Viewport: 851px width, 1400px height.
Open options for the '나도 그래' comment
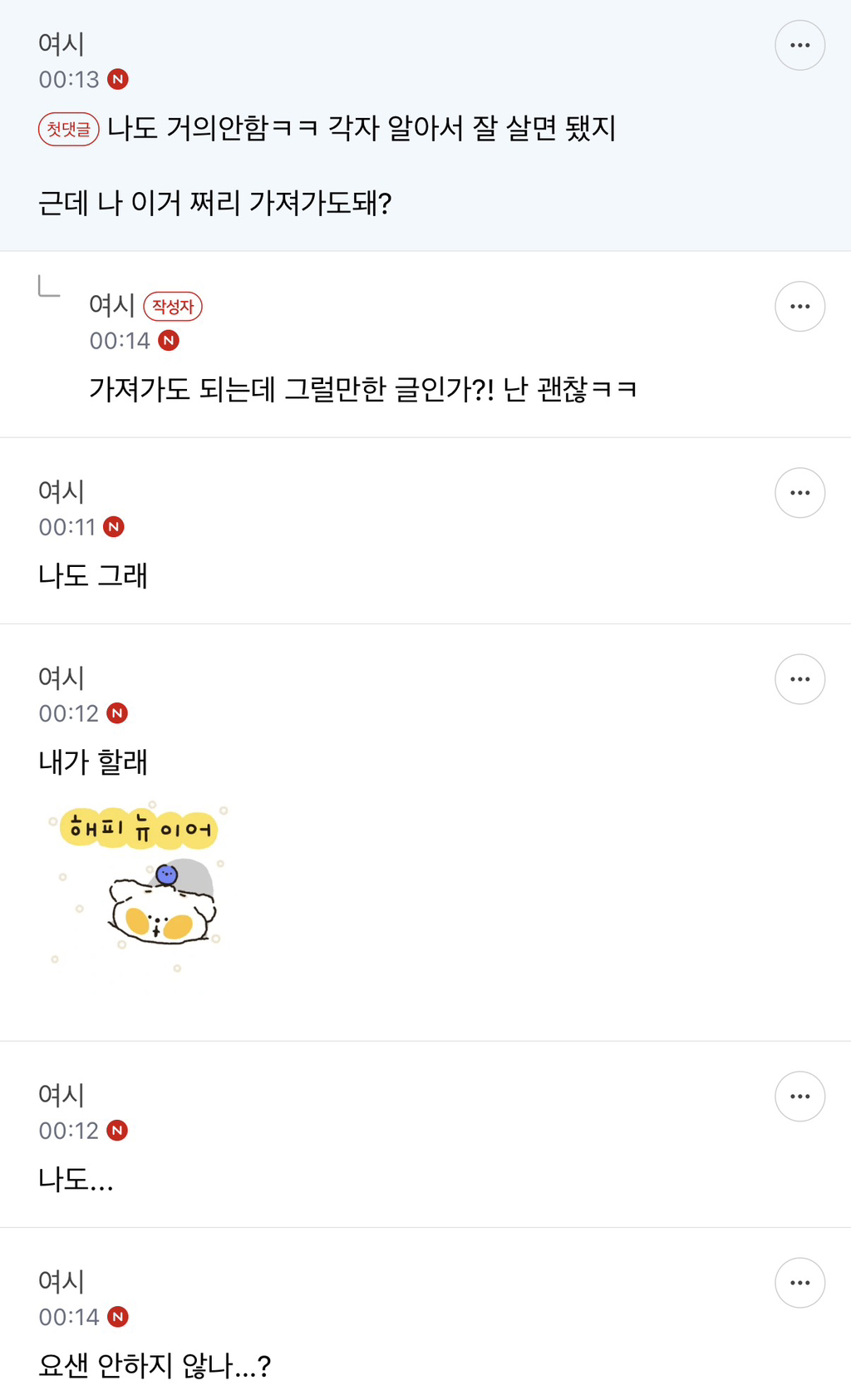[x=799, y=491]
